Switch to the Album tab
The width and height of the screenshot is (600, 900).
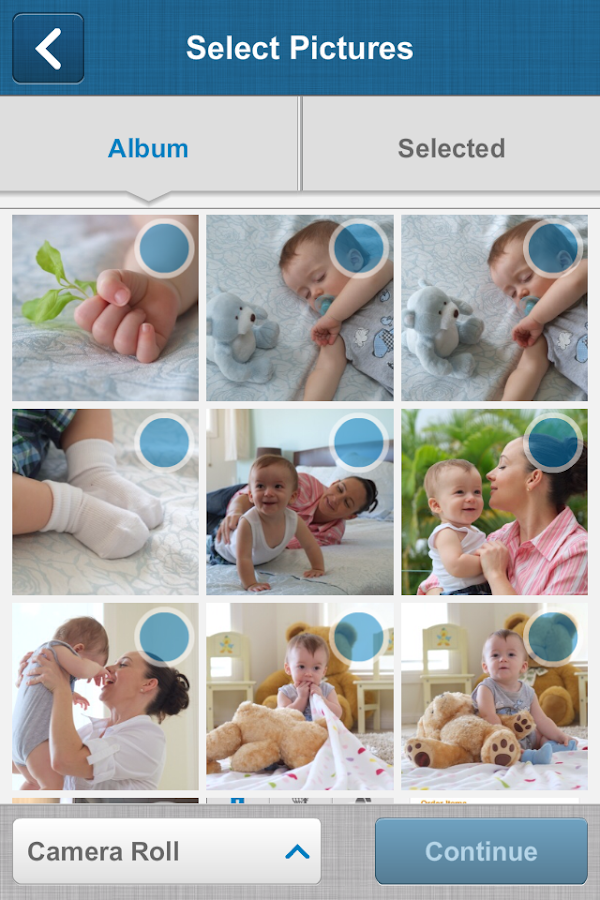(148, 148)
